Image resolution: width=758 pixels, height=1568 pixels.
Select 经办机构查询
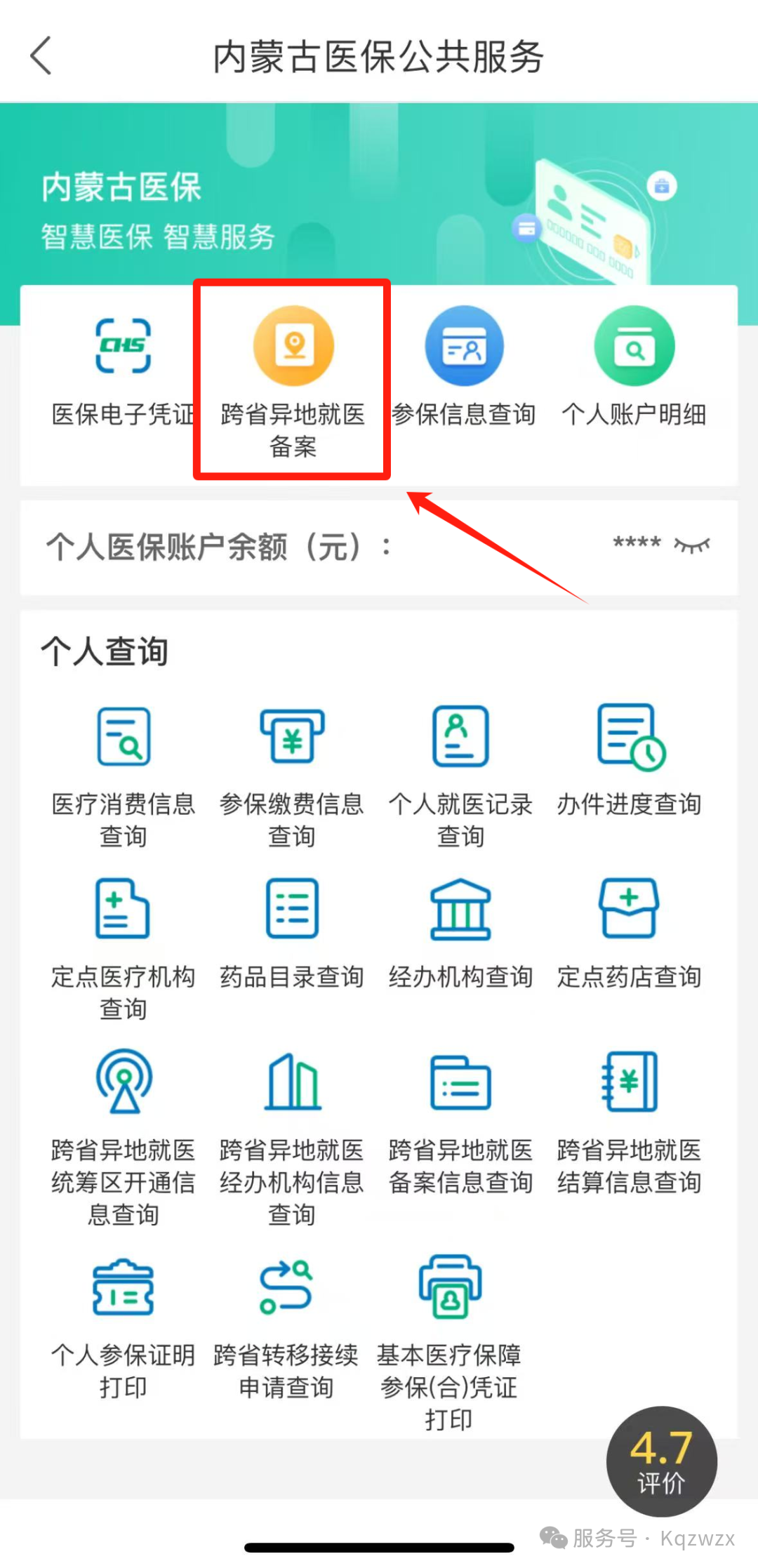(x=460, y=934)
